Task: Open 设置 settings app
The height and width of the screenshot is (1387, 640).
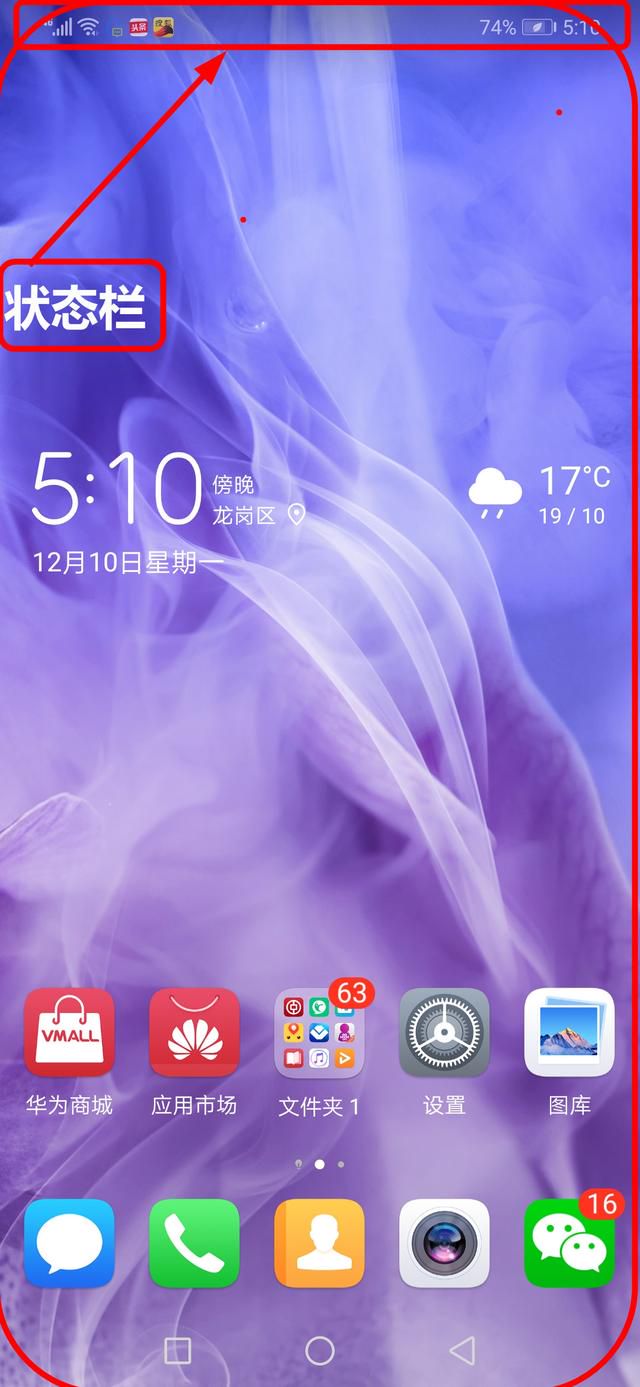Action: point(444,1033)
